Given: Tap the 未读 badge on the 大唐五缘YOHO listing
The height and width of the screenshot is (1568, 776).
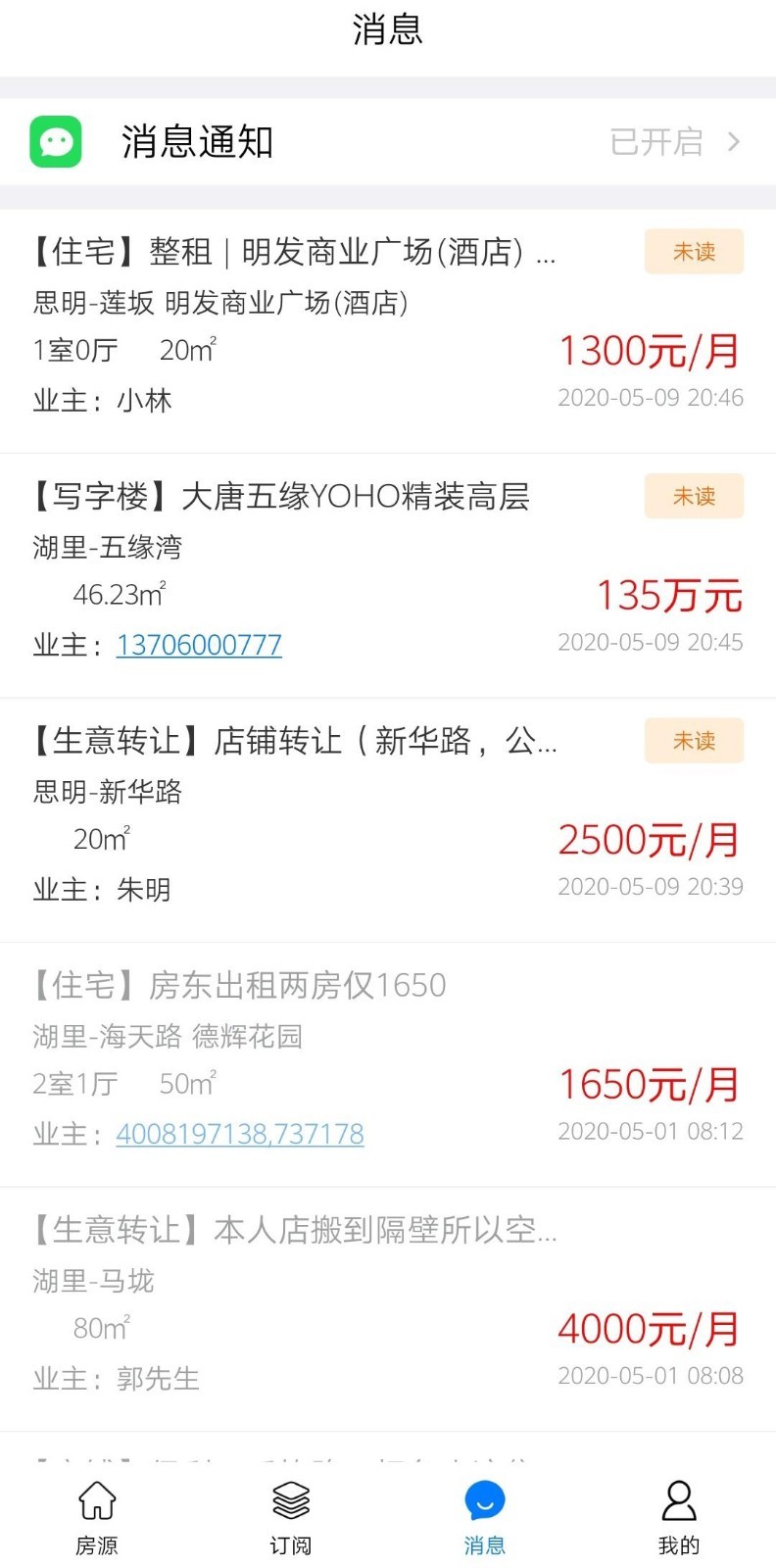Looking at the screenshot, I should coord(694,496).
